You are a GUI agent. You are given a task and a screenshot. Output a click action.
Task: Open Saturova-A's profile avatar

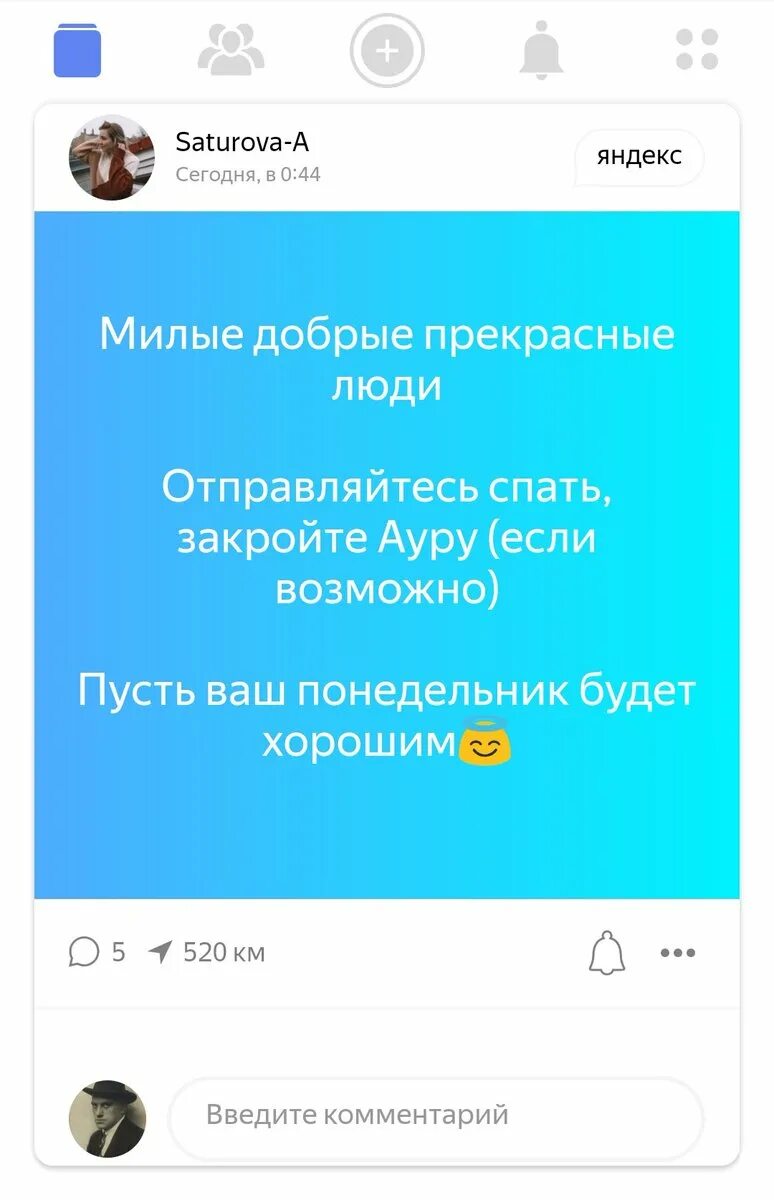111,158
